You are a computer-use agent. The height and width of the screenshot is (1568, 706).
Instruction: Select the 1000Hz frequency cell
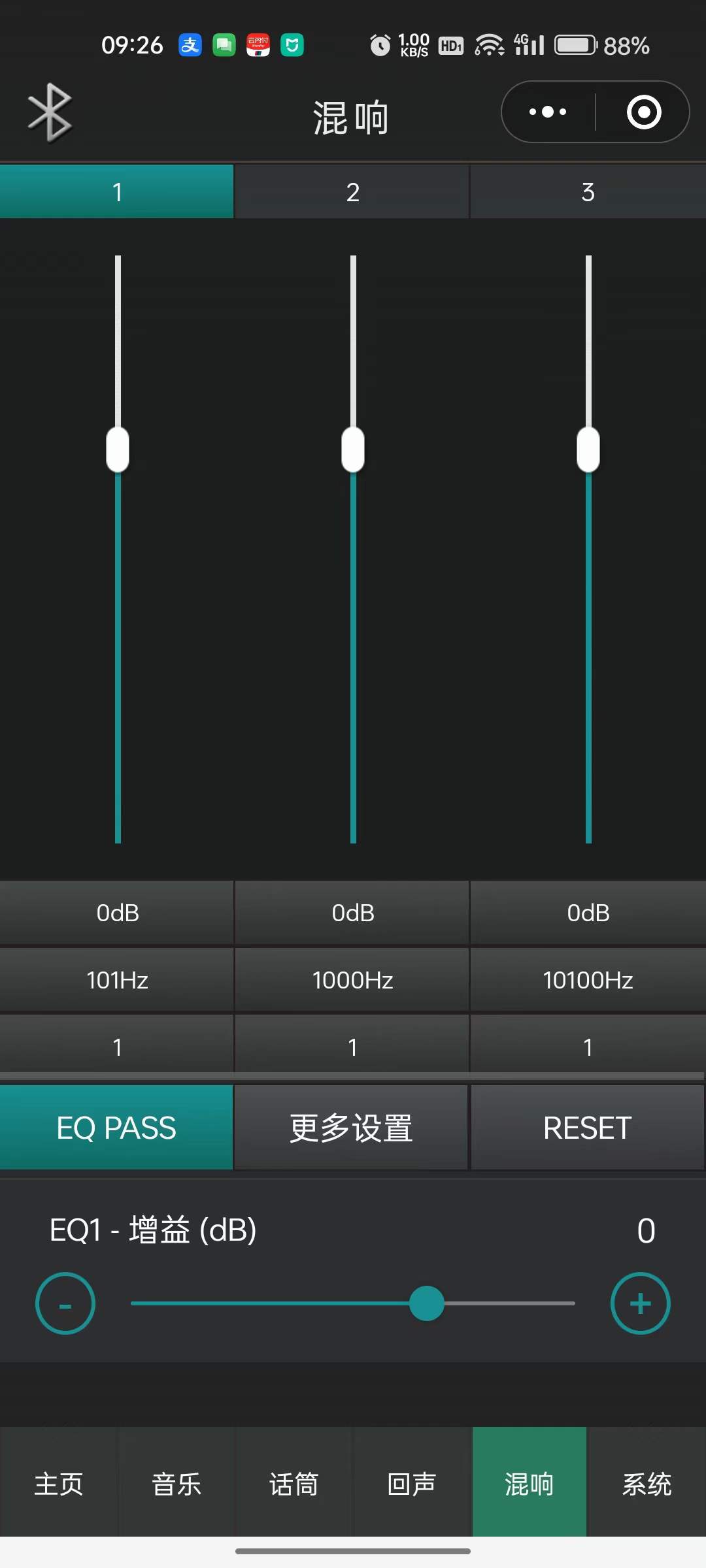(x=352, y=979)
